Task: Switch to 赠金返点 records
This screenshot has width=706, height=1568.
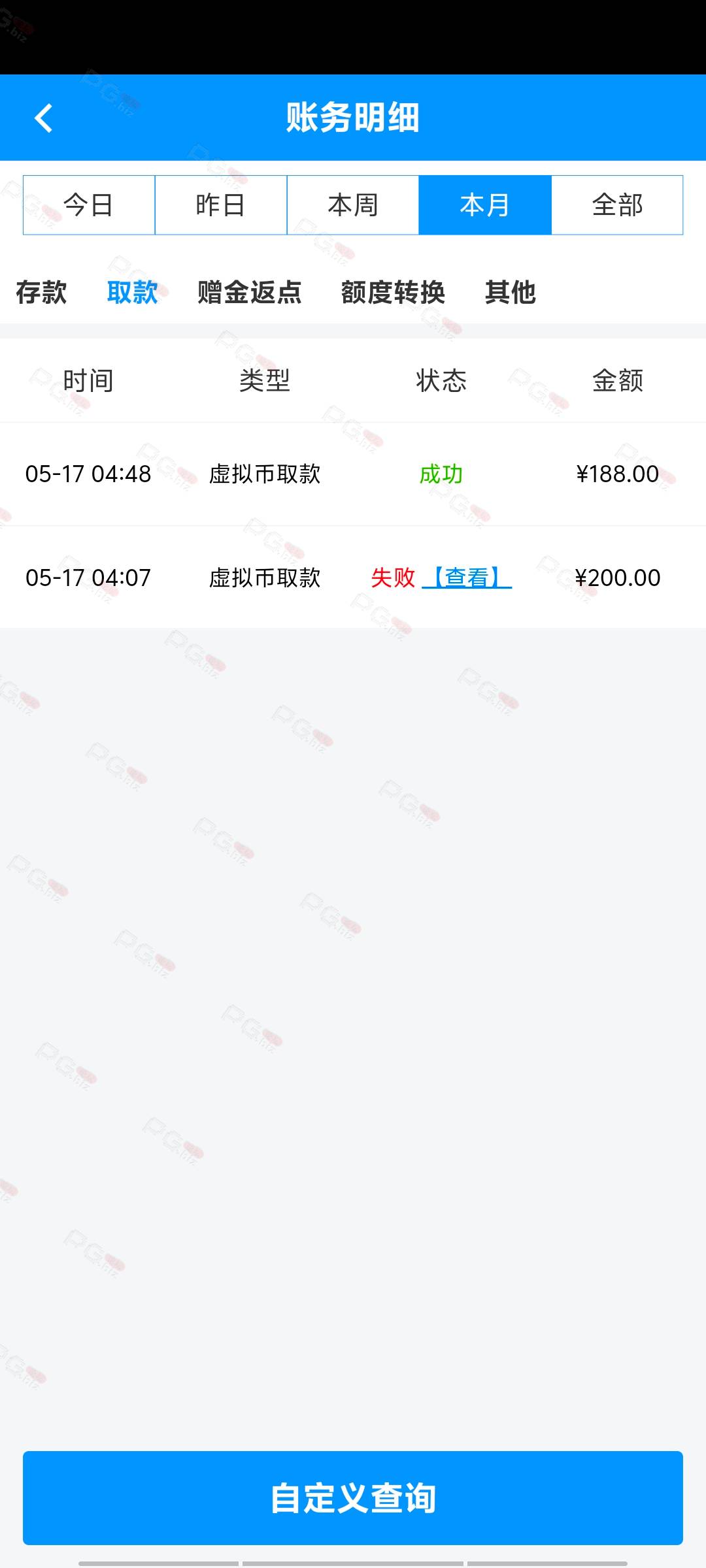Action: pyautogui.click(x=250, y=292)
